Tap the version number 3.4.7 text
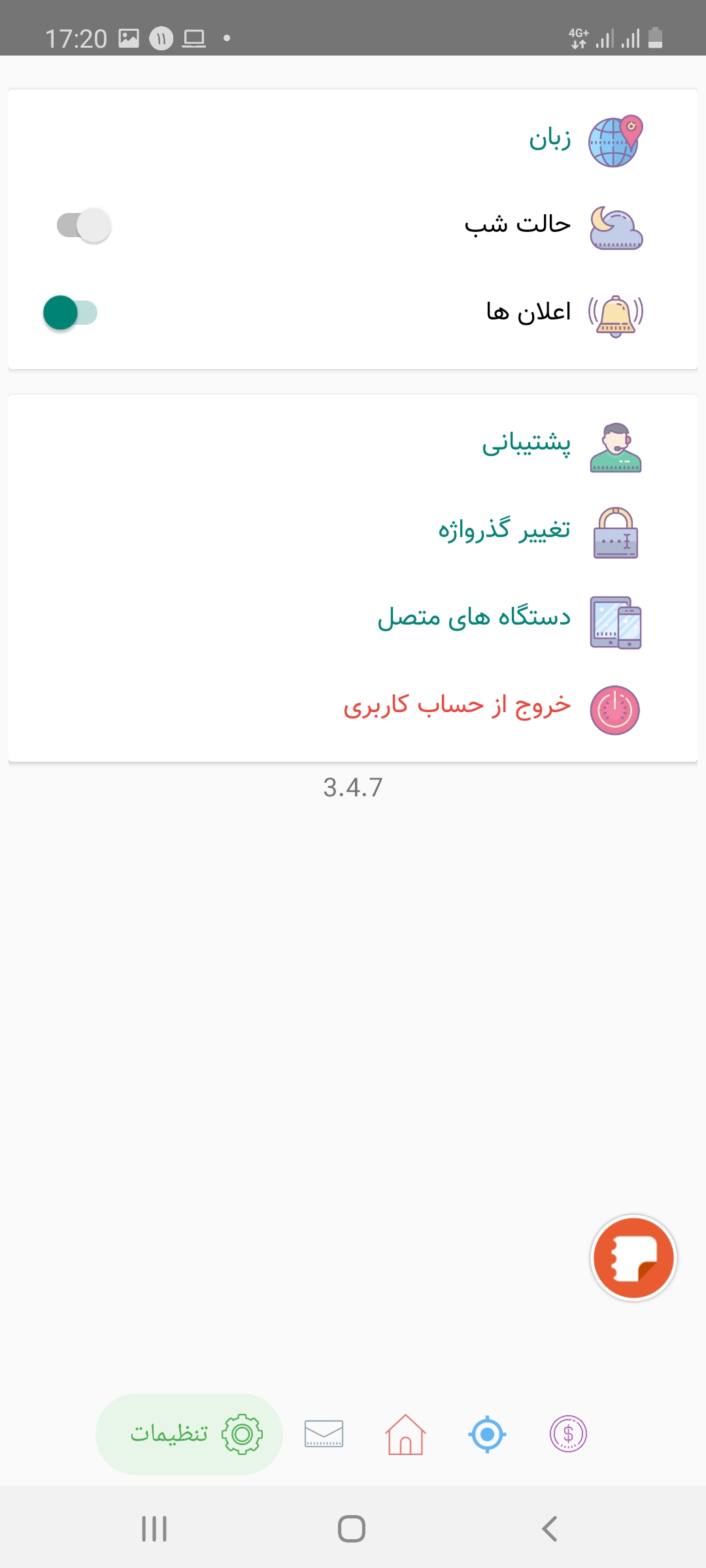The image size is (706, 1568). 352,789
